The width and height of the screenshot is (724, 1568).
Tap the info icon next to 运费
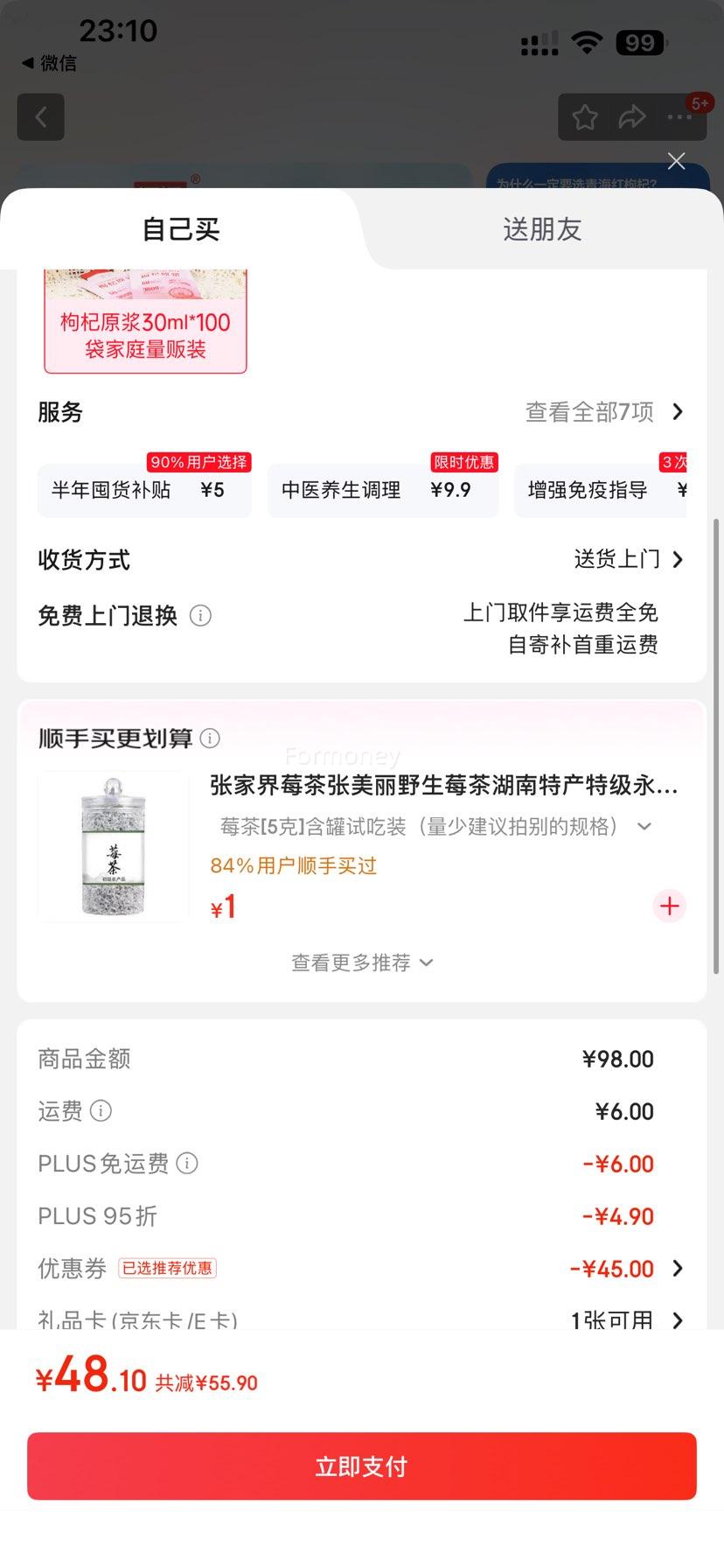click(102, 1111)
